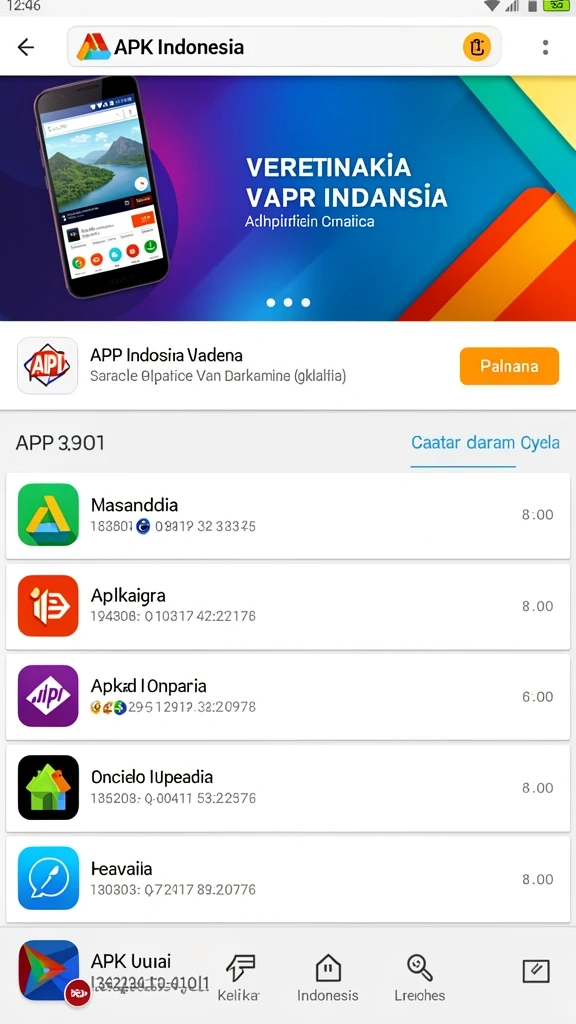The width and height of the screenshot is (576, 1024).
Task: Open the Masanddia app row
Action: point(288,515)
